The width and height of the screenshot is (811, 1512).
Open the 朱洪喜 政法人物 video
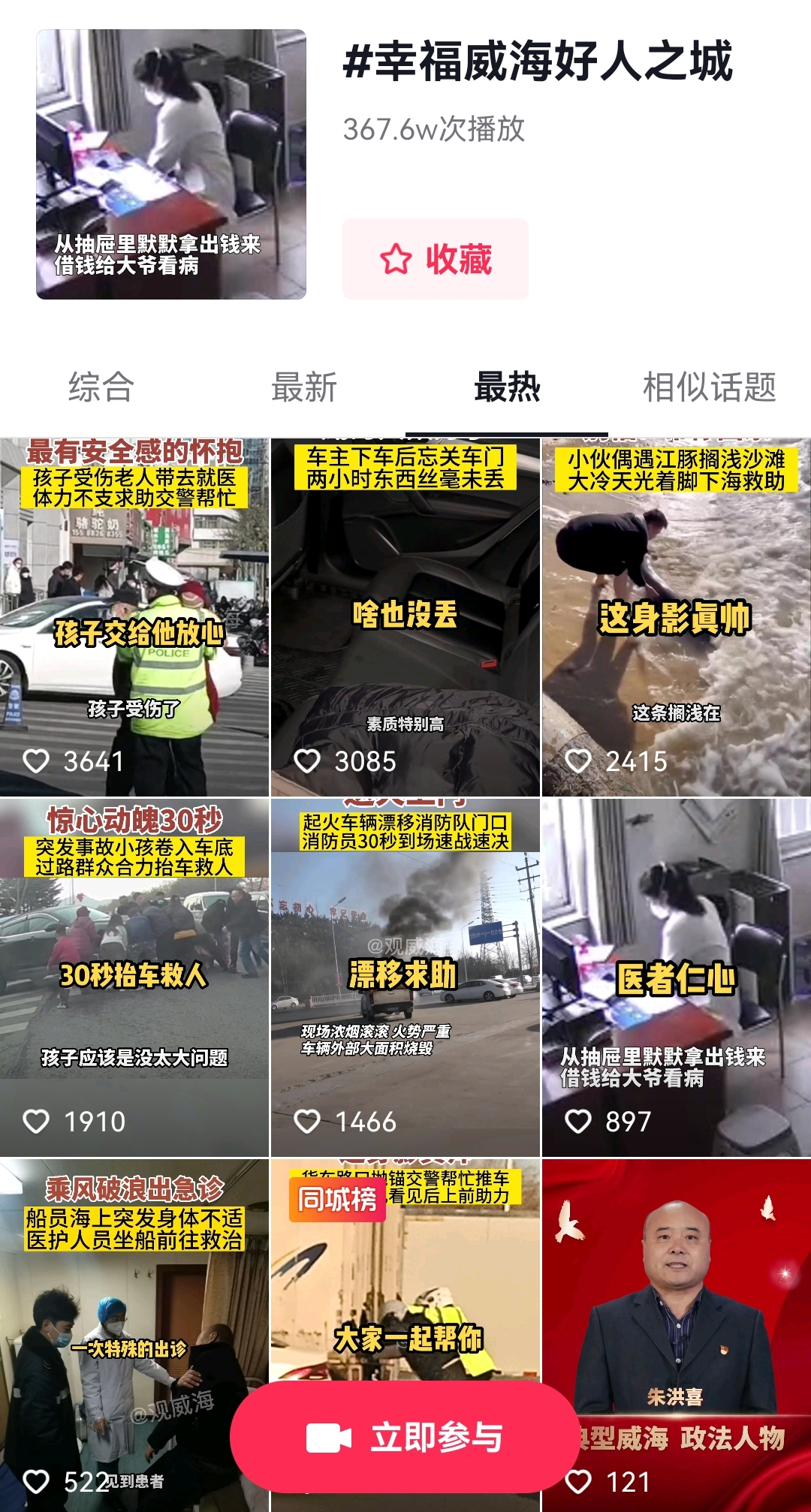(x=676, y=1291)
